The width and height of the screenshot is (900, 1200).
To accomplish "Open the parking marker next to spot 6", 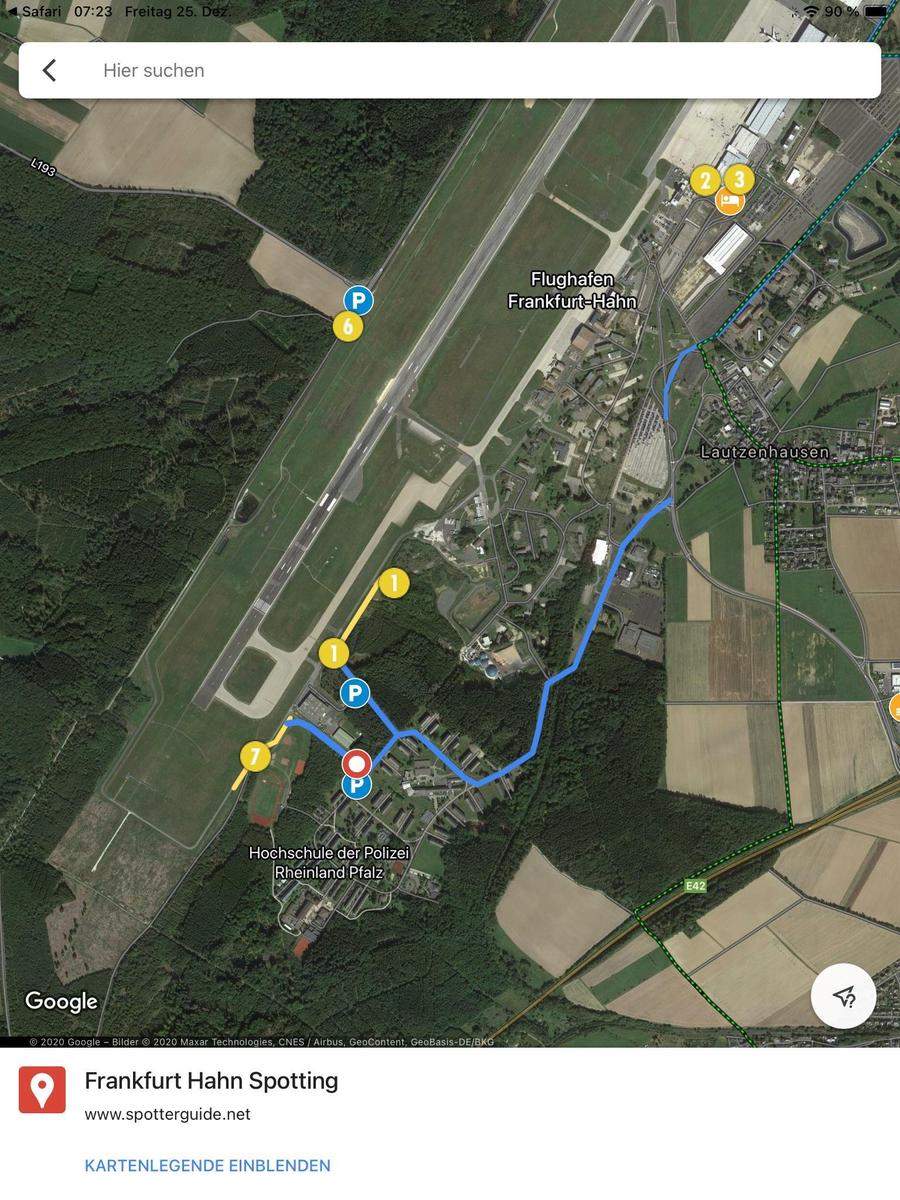I will coord(358,299).
